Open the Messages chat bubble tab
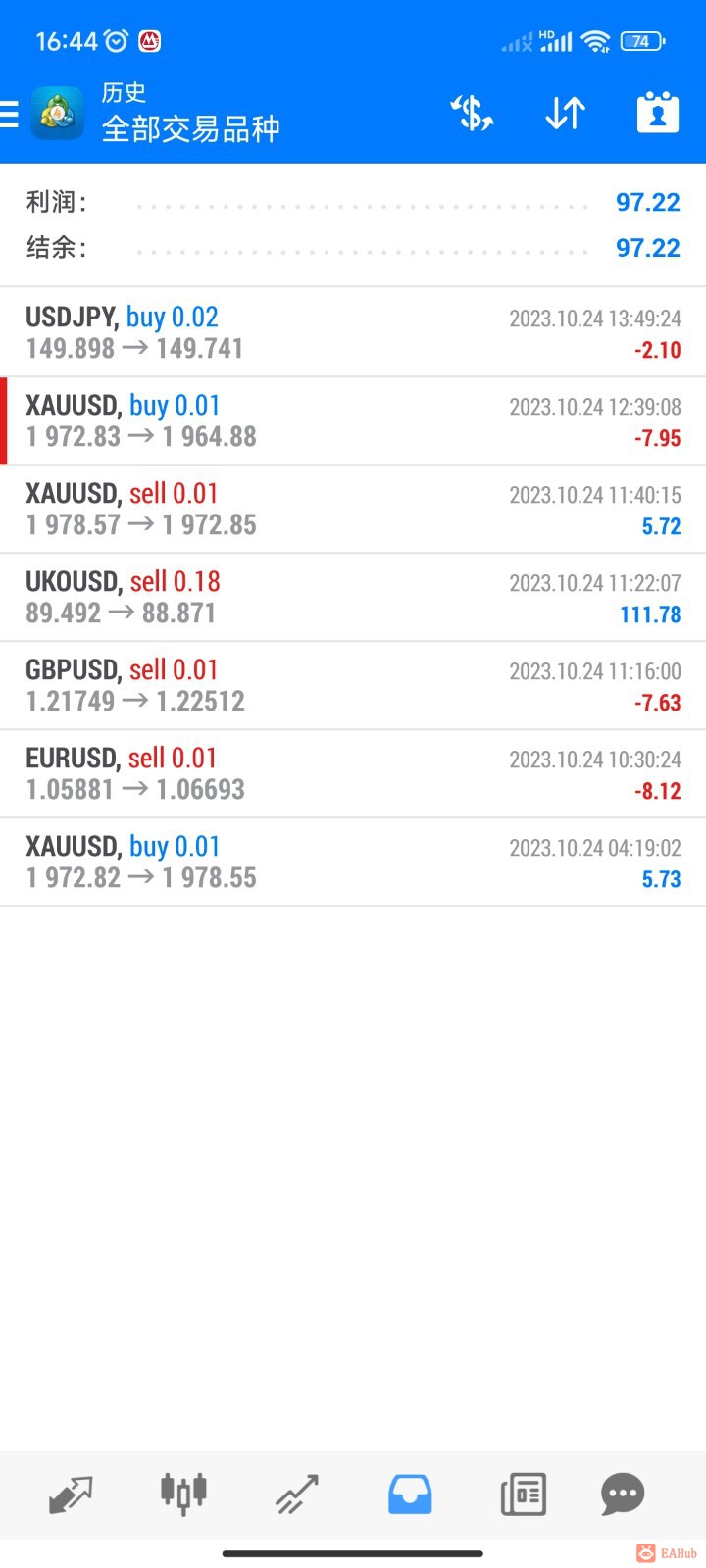 pos(623,1494)
